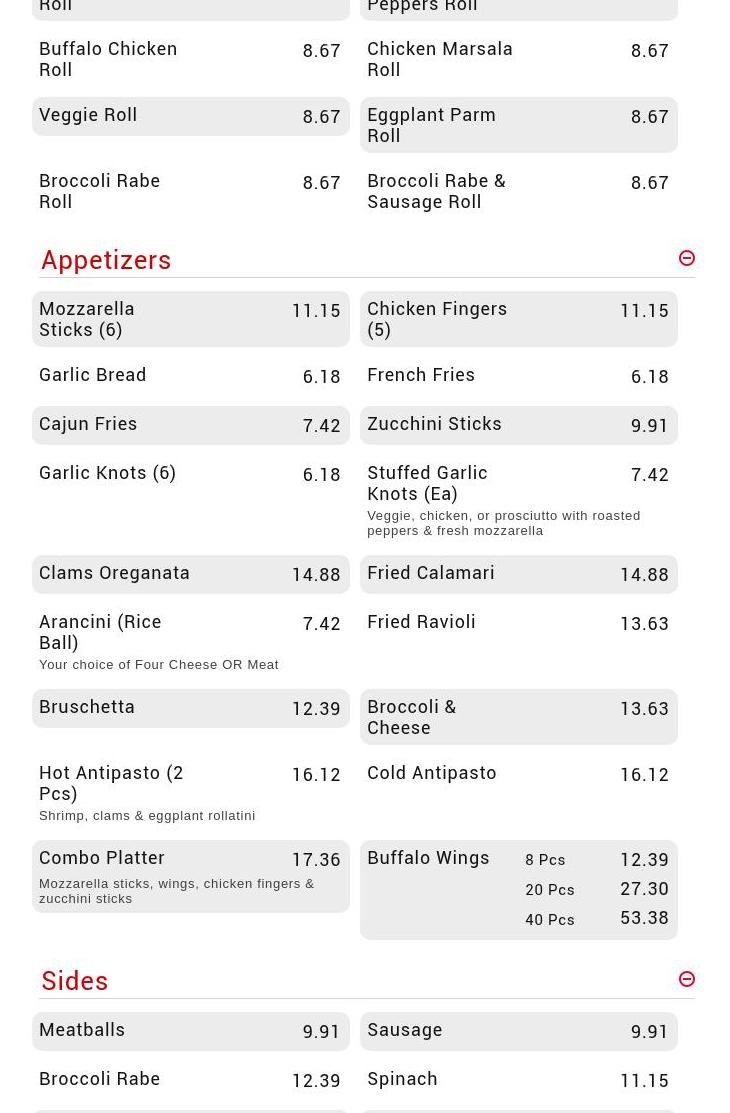Image resolution: width=730 pixels, height=1113 pixels.
Task: Choose Buffalo Wings
Action: tap(428, 859)
